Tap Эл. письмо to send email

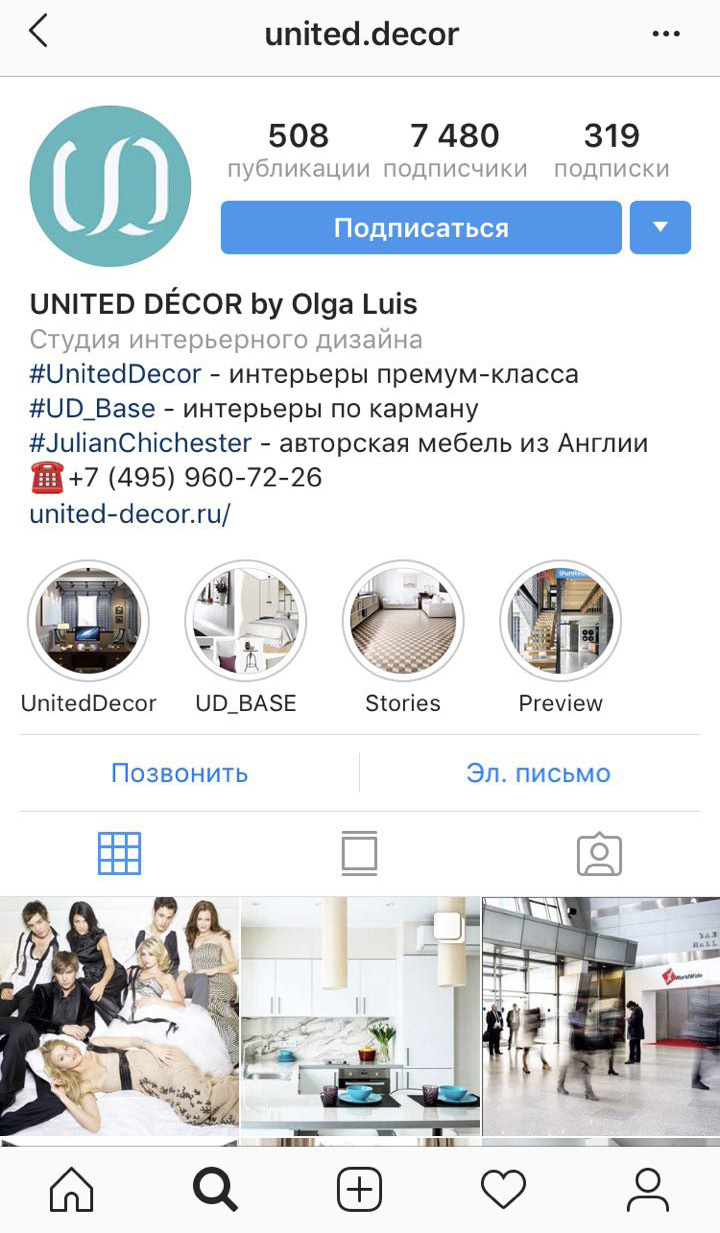click(x=538, y=773)
